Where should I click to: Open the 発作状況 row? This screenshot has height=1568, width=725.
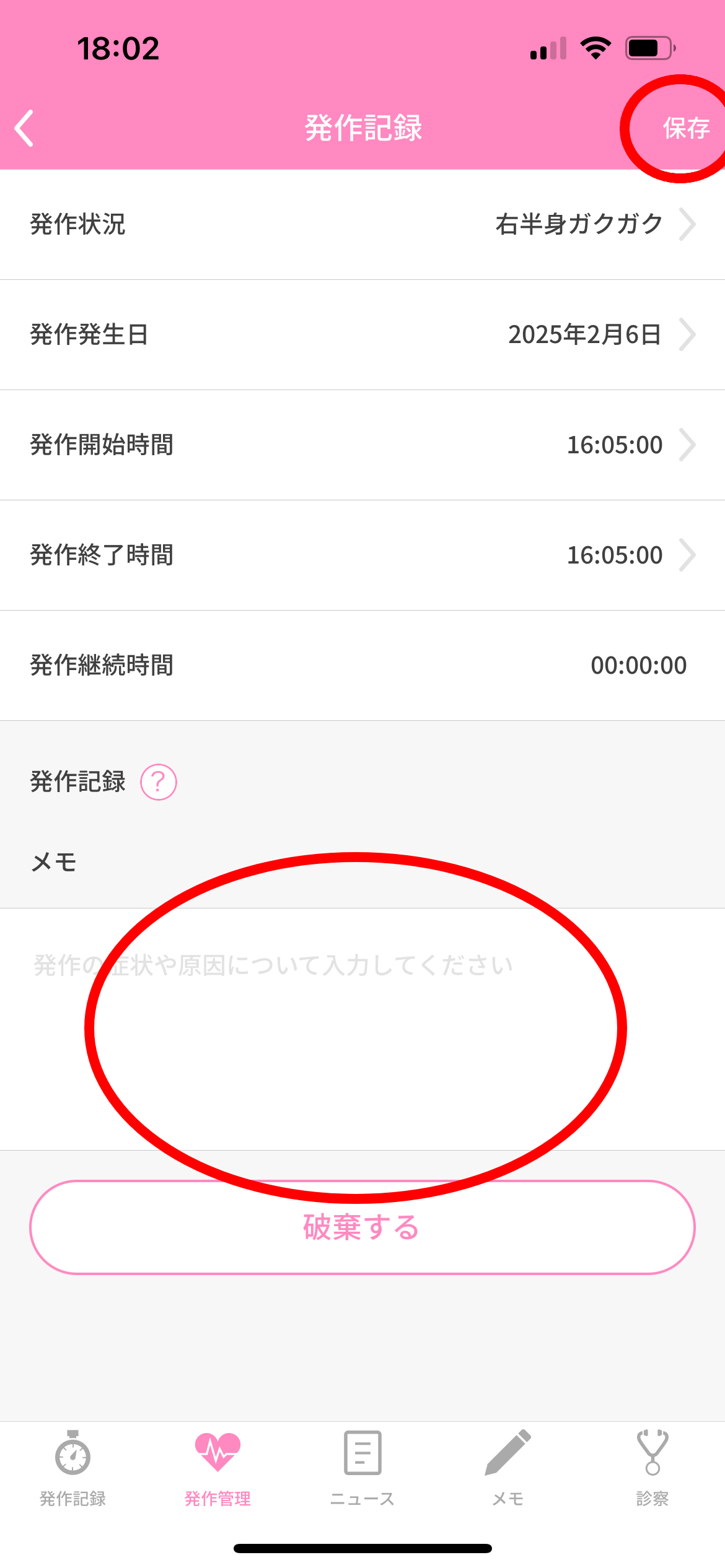(x=362, y=224)
